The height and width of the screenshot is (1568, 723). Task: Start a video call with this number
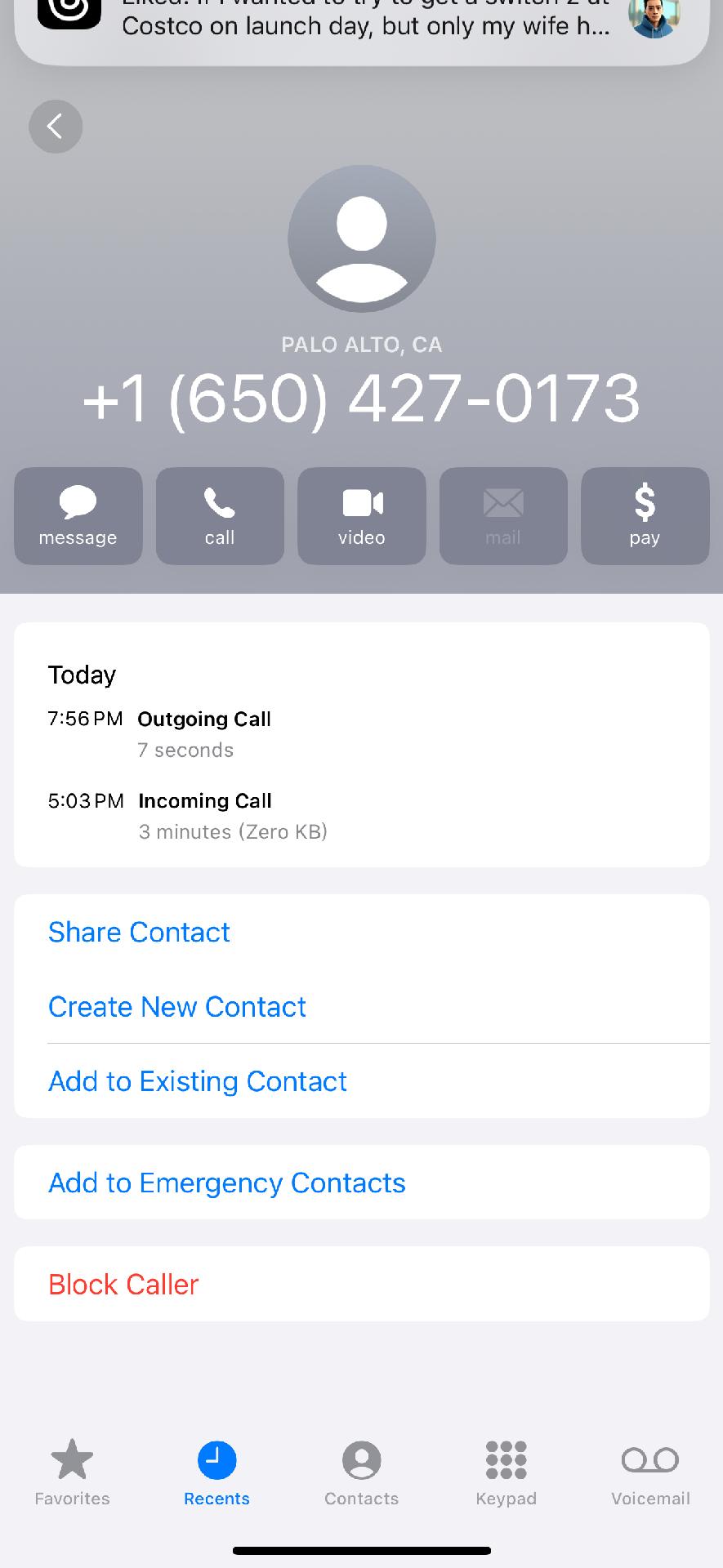click(x=362, y=516)
